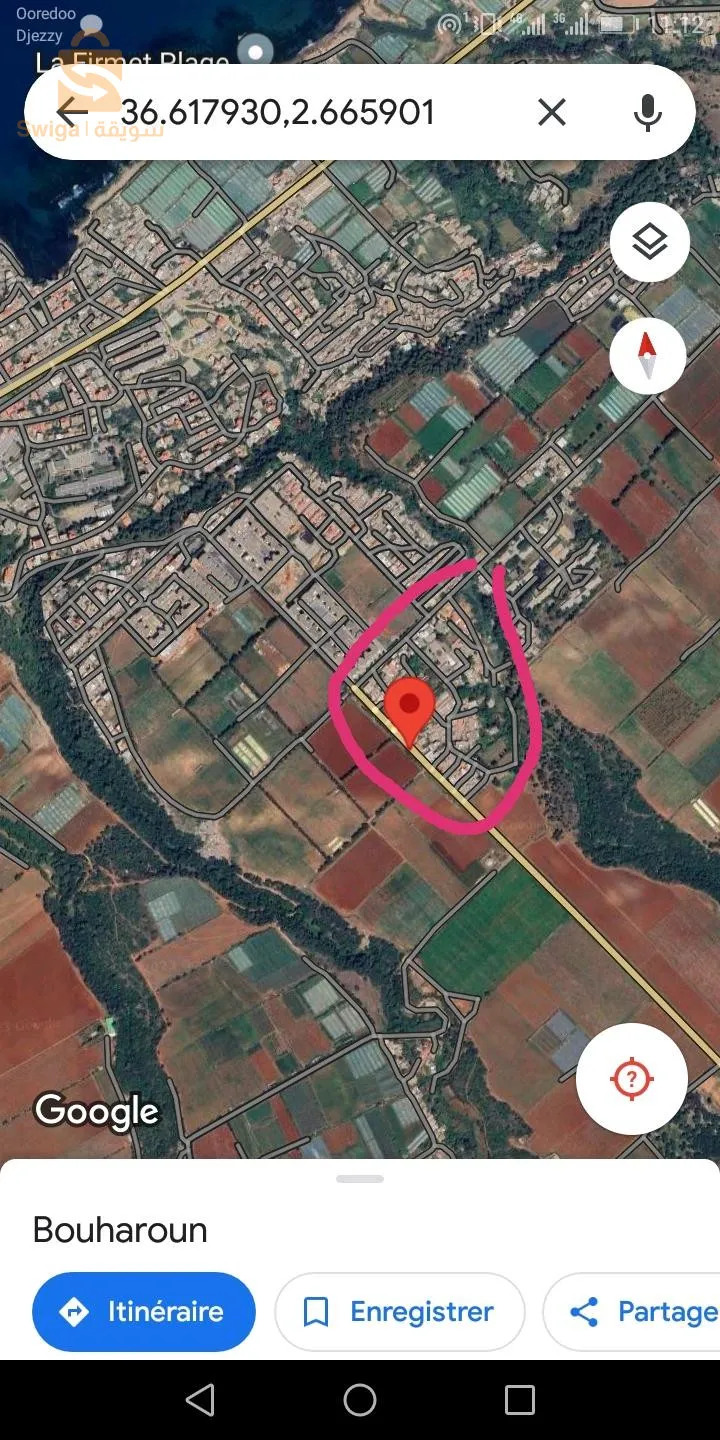Viewport: 720px width, 1440px height.
Task: Open the Bouharoun place name details
Action: tap(119, 1229)
